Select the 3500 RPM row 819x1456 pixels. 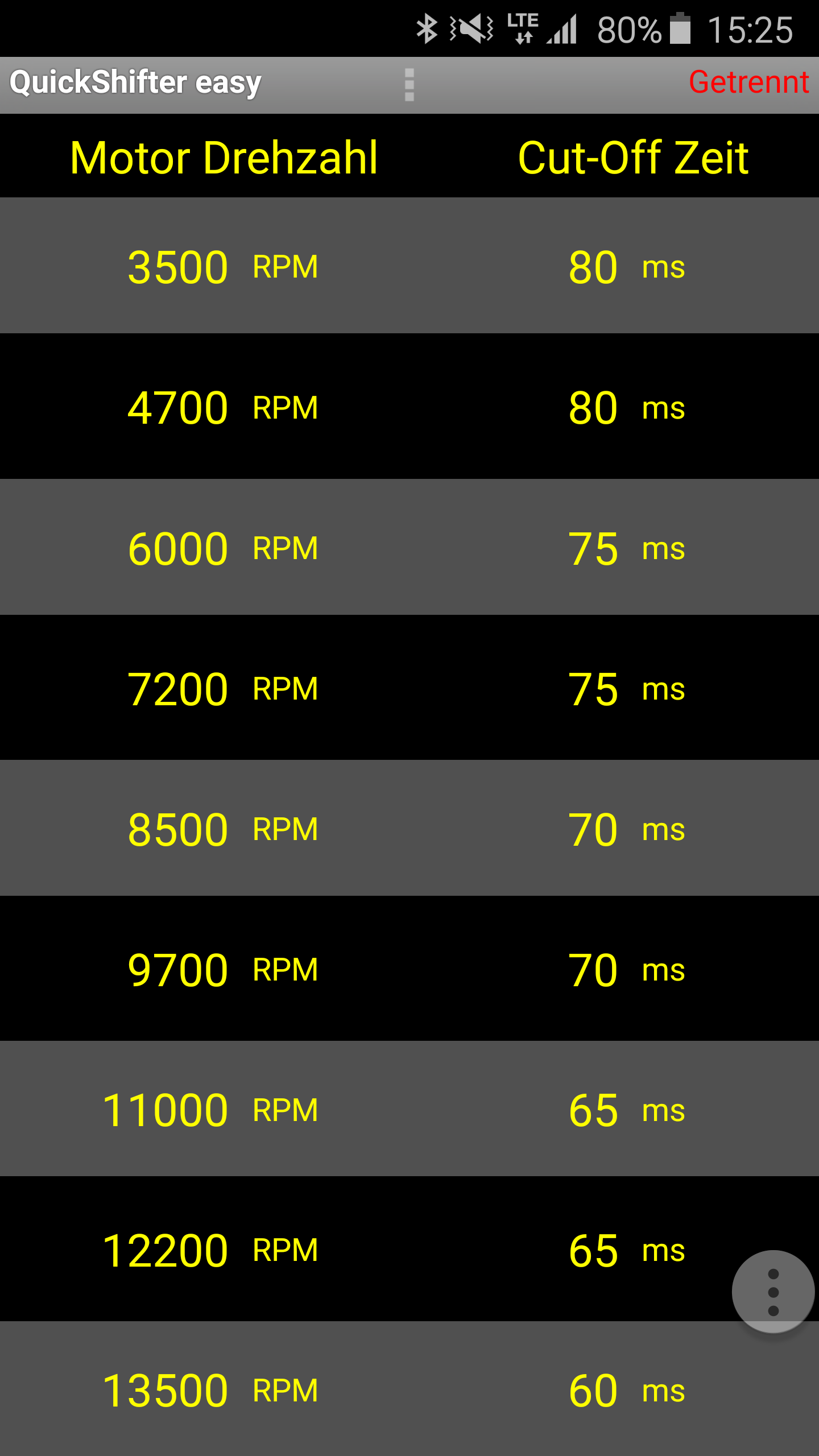click(x=409, y=266)
